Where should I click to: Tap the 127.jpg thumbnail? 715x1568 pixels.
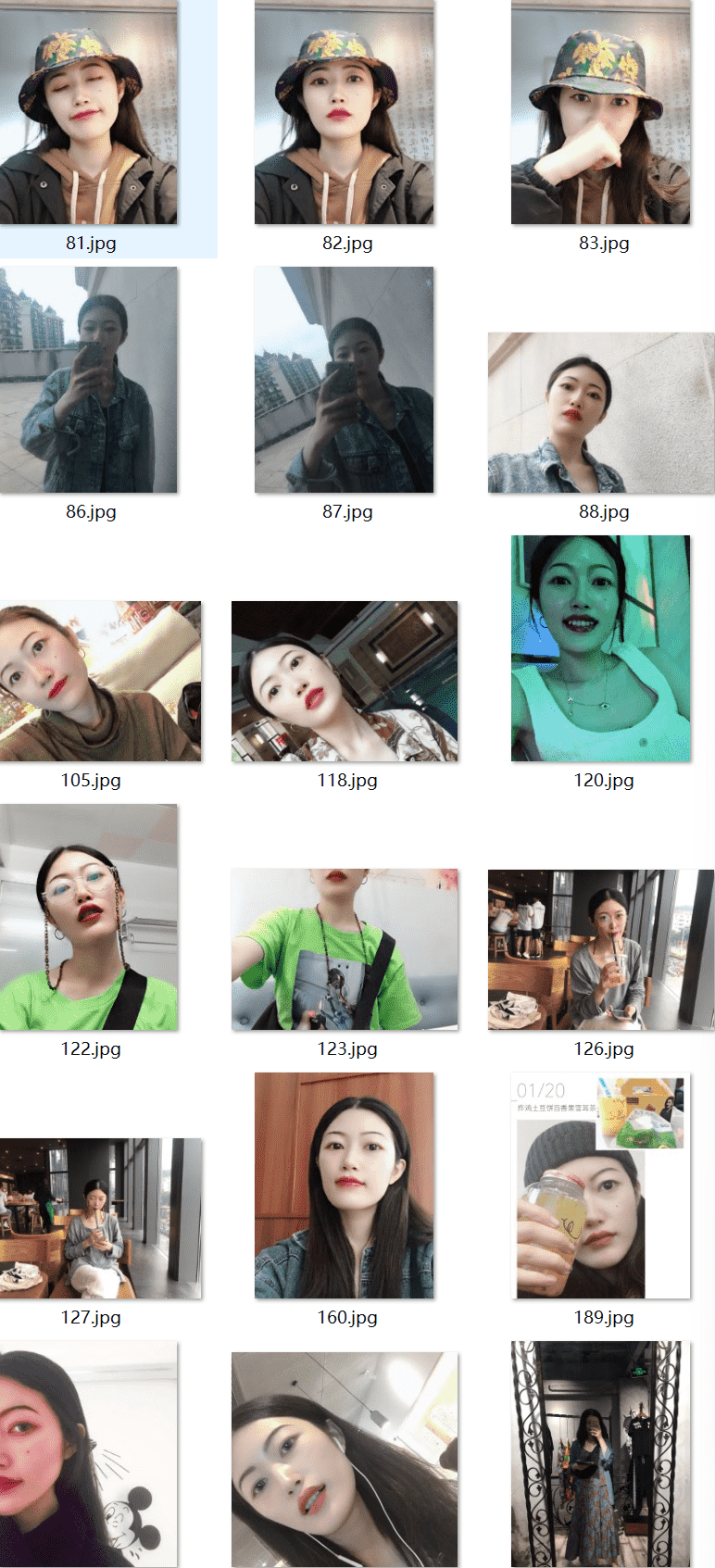tap(100, 1218)
